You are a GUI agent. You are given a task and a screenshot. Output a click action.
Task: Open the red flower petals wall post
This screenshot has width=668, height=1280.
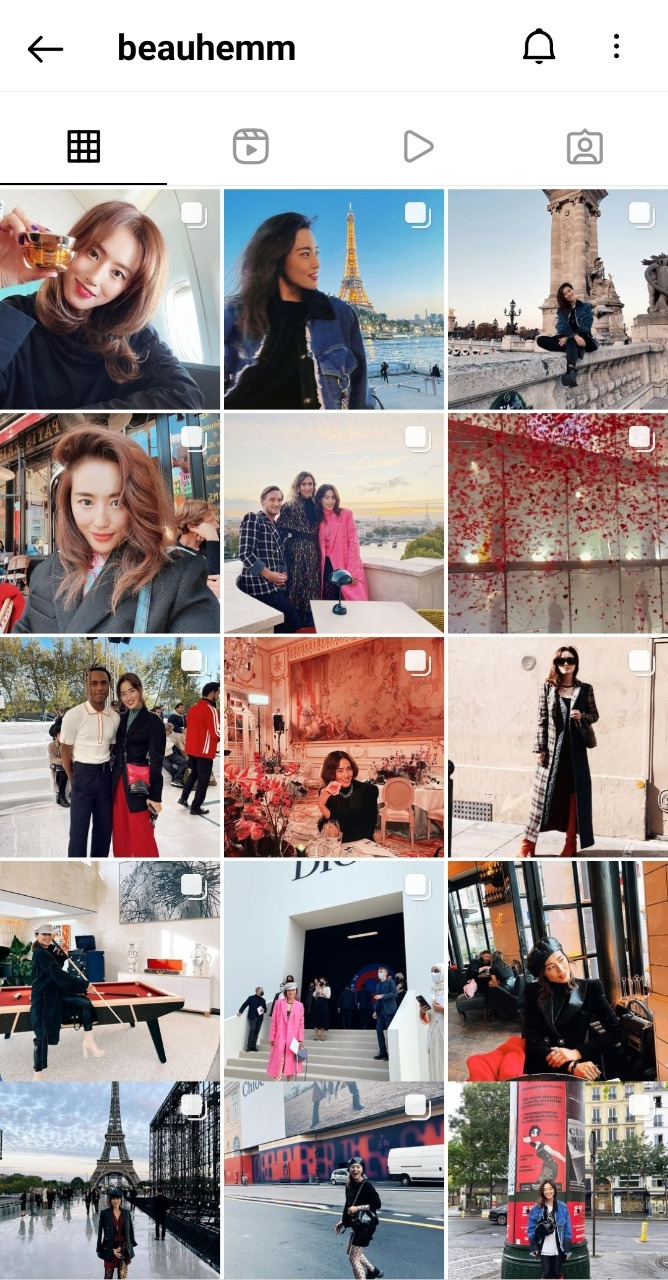(x=558, y=523)
